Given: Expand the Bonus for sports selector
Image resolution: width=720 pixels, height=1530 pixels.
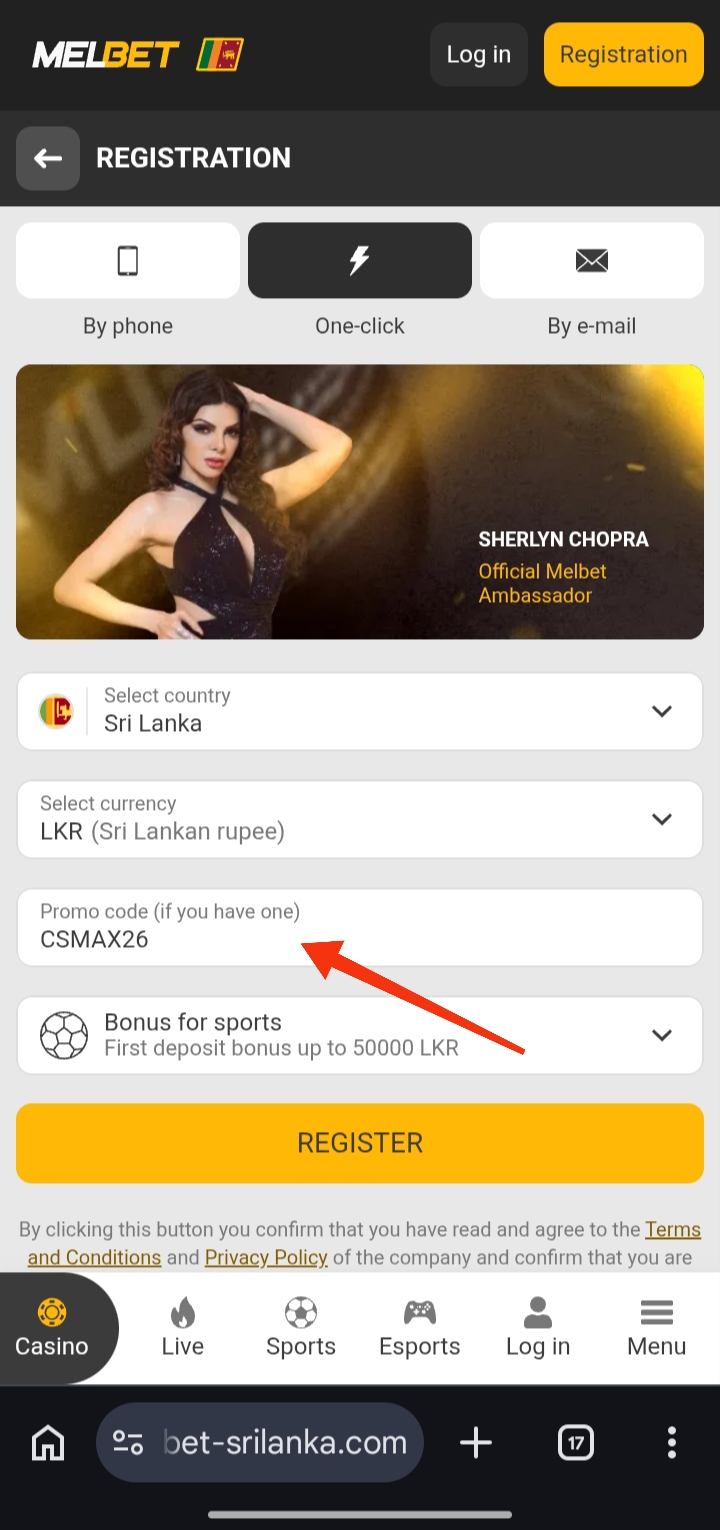Looking at the screenshot, I should (360, 1035).
